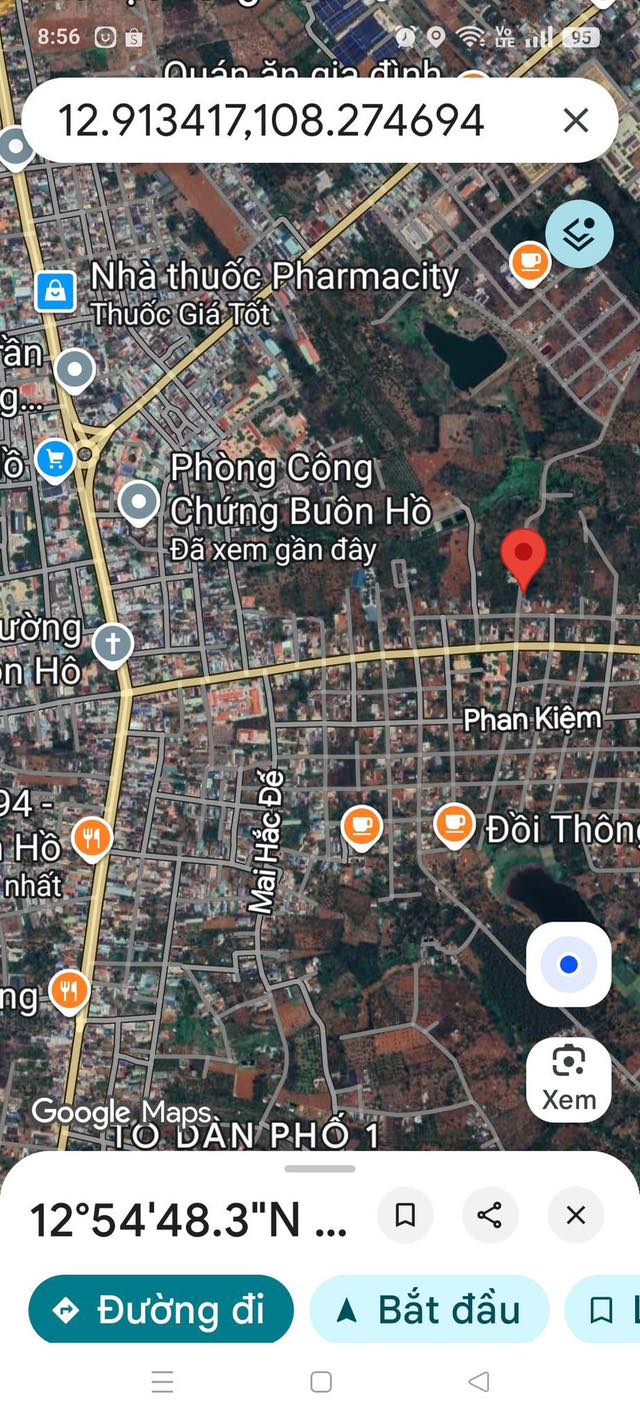Save the dropped pin location
Screen dimensions: 640x1421
[405, 1215]
